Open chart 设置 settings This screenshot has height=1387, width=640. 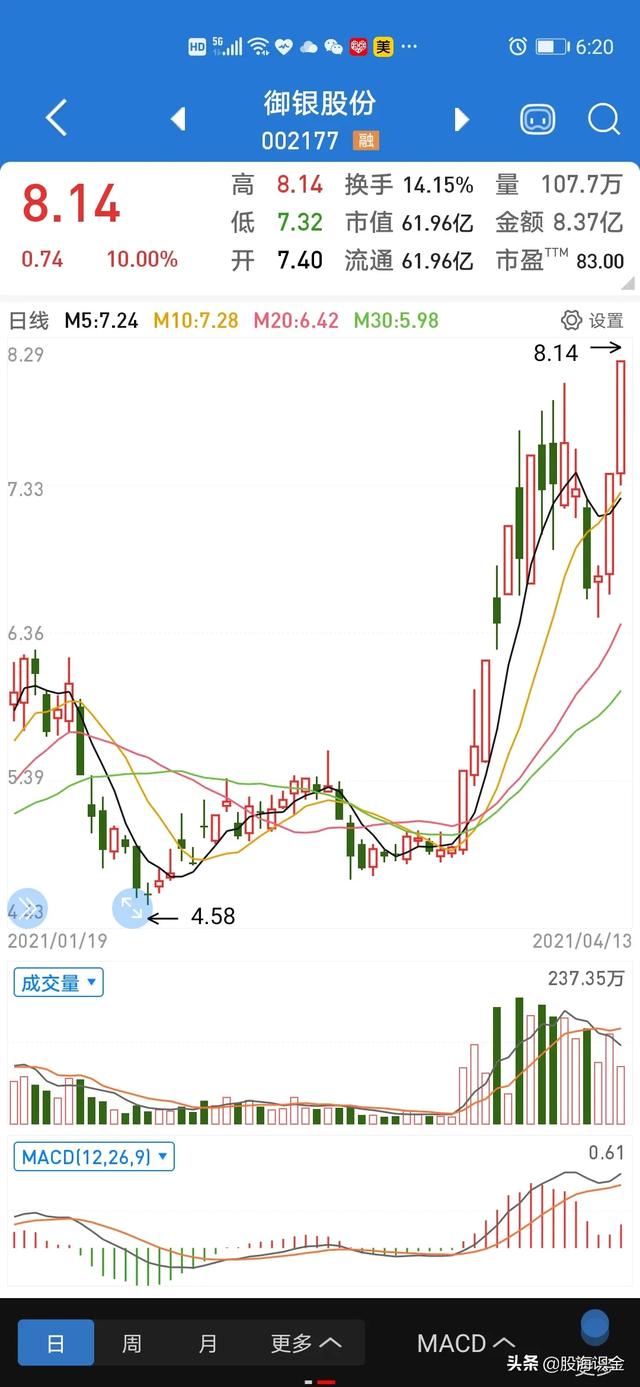pyautogui.click(x=592, y=321)
